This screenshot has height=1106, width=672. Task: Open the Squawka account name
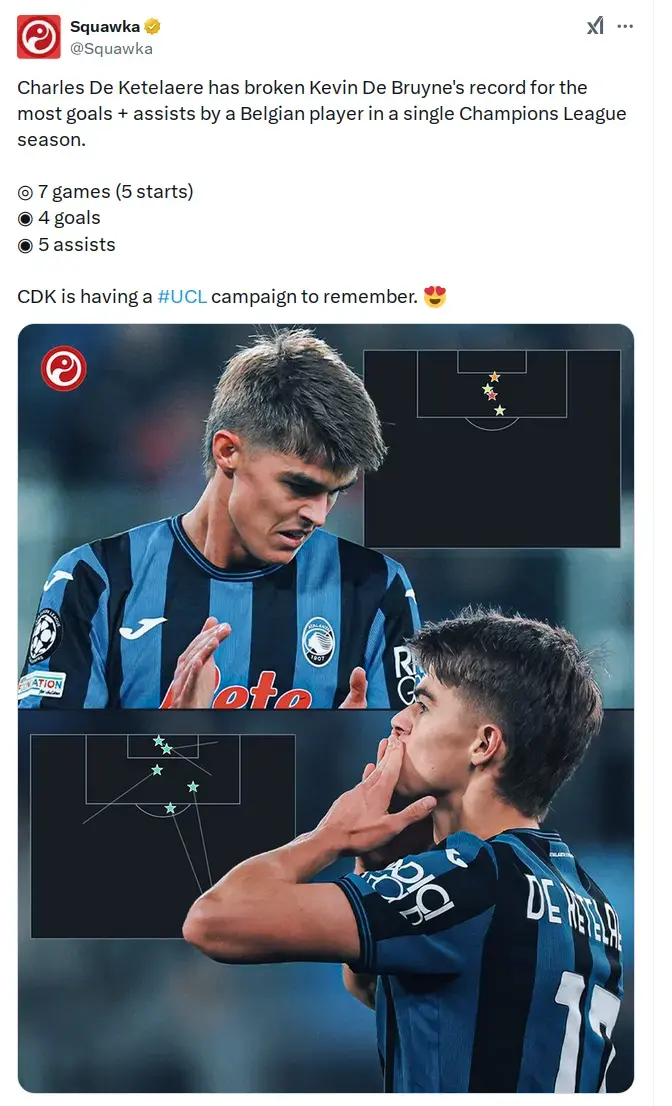[x=104, y=27]
